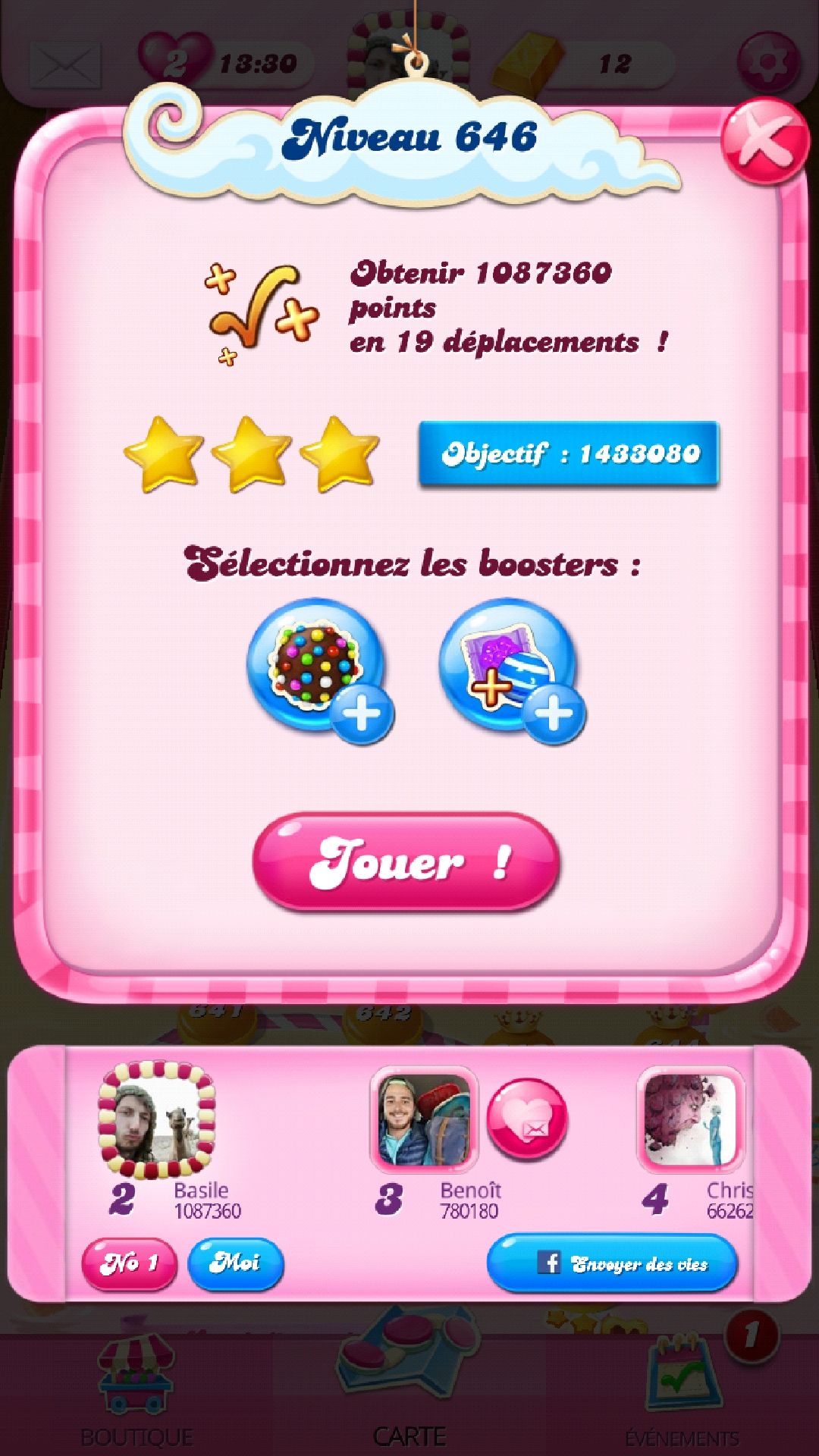Open Benoît's profile picture
The image size is (819, 1456).
424,1119
